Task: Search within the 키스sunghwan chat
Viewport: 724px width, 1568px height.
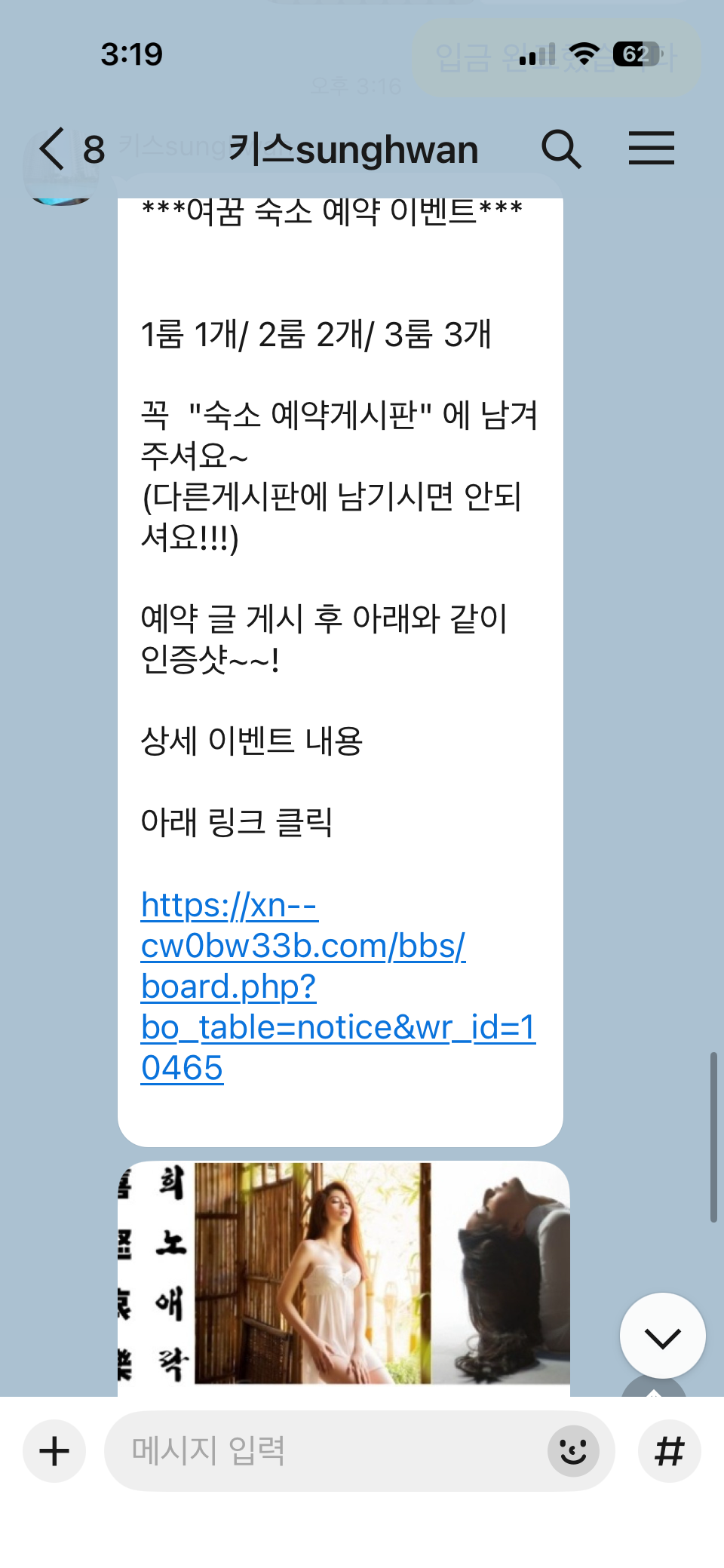Action: (x=561, y=149)
